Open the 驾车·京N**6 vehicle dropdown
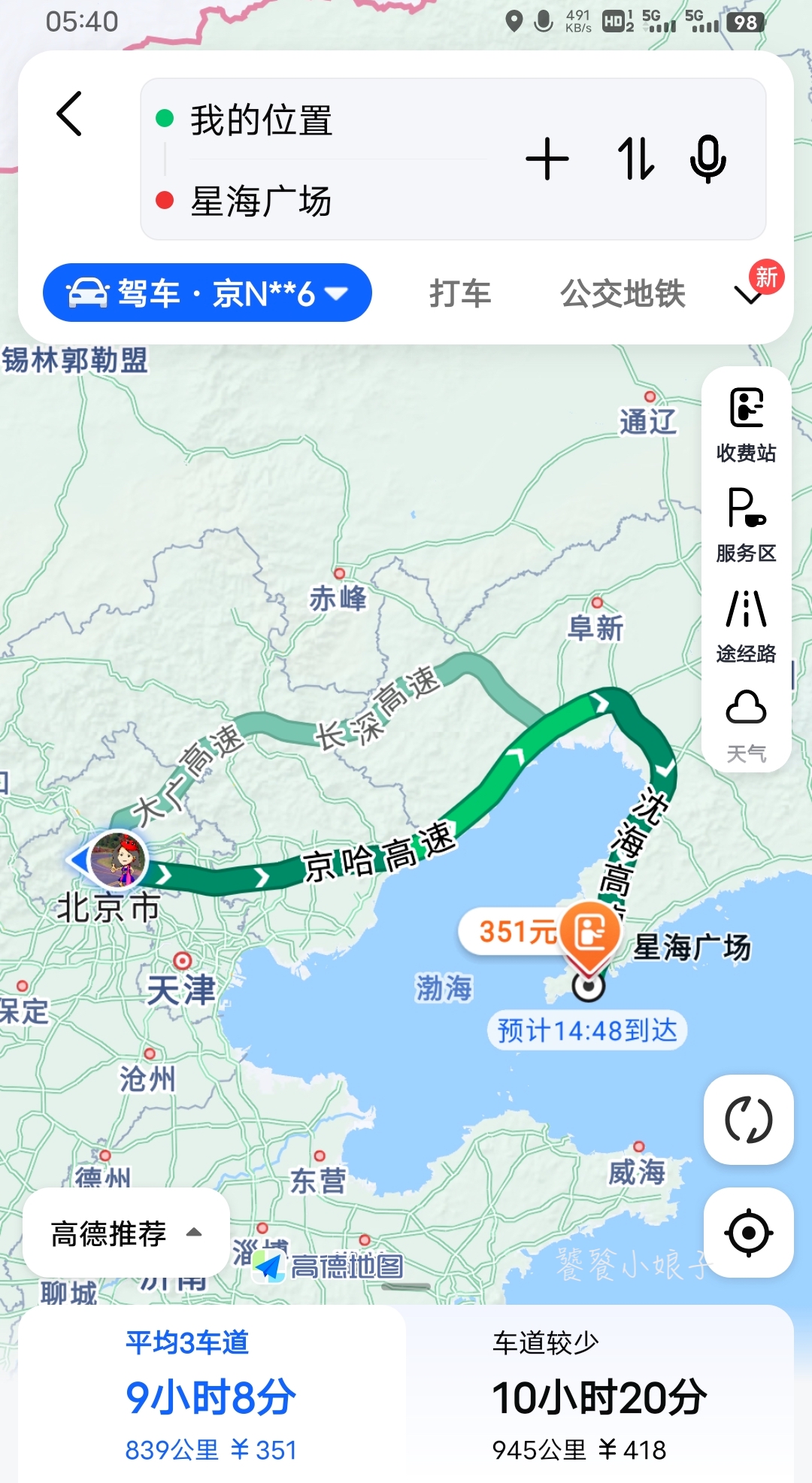 pos(207,293)
